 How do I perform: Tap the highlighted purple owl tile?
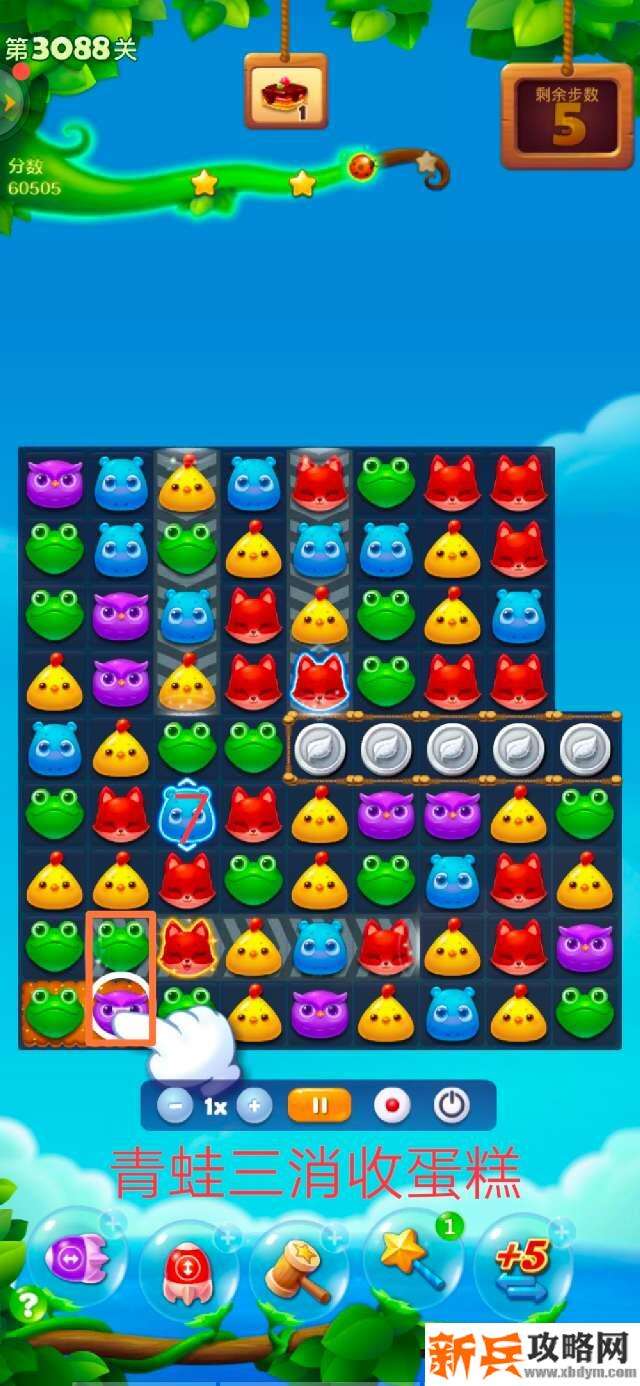120,1010
